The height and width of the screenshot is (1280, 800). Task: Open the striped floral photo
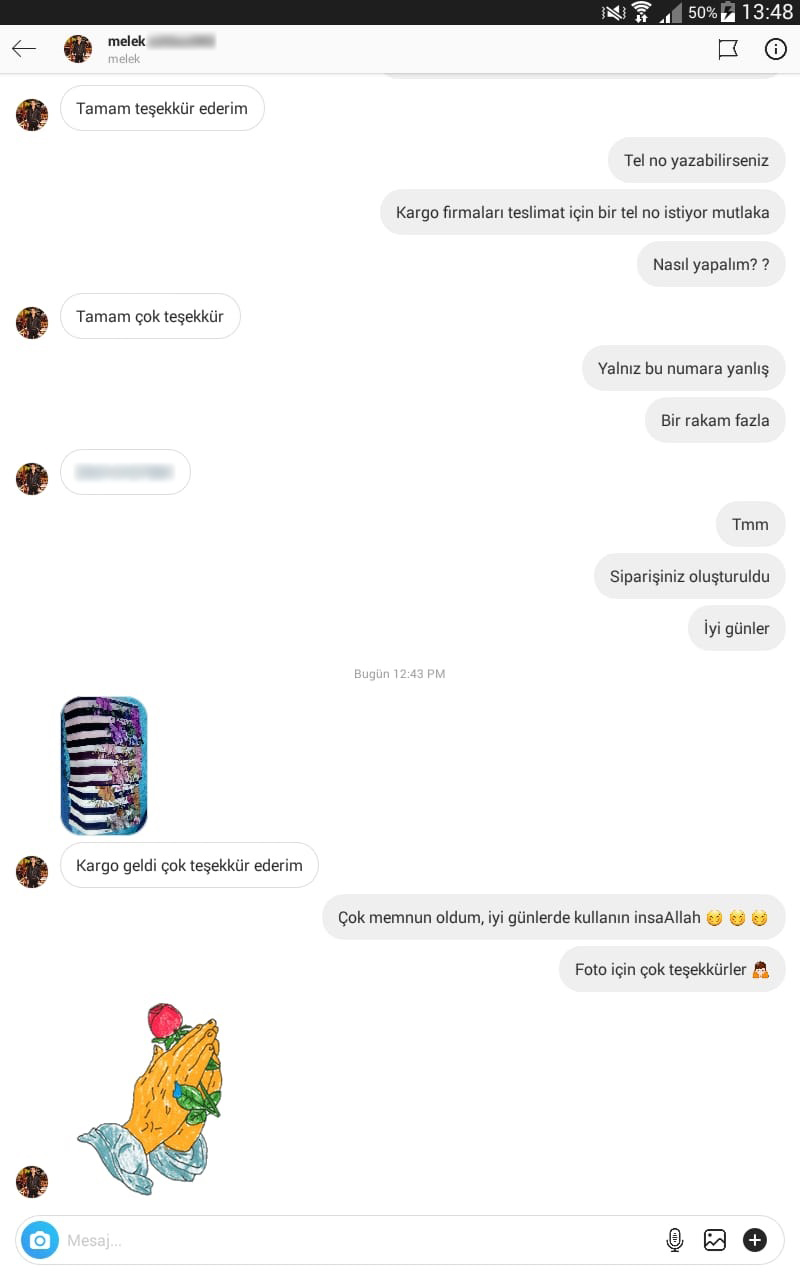[x=104, y=766]
